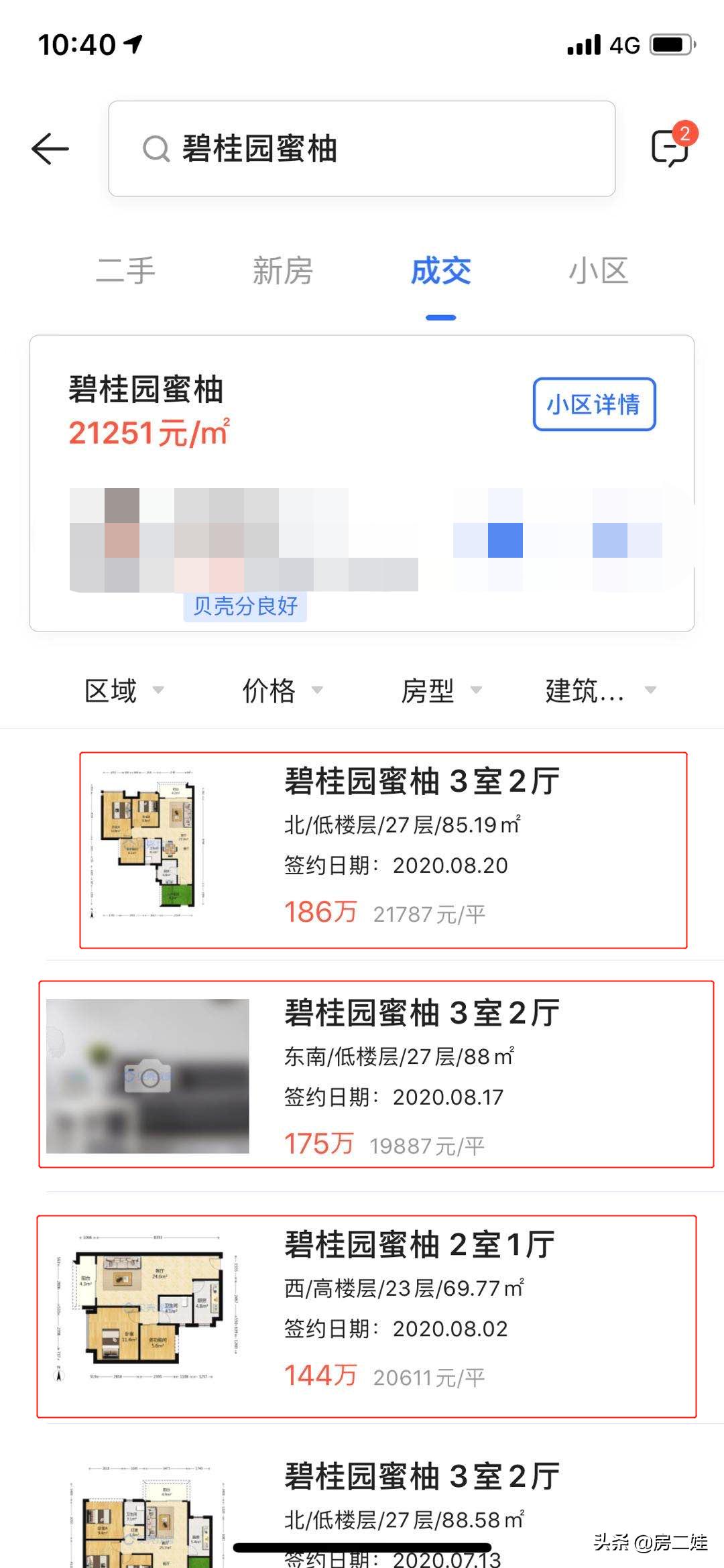Image resolution: width=724 pixels, height=1568 pixels.
Task: Open the 价格 filter dropdown
Action: click(278, 690)
